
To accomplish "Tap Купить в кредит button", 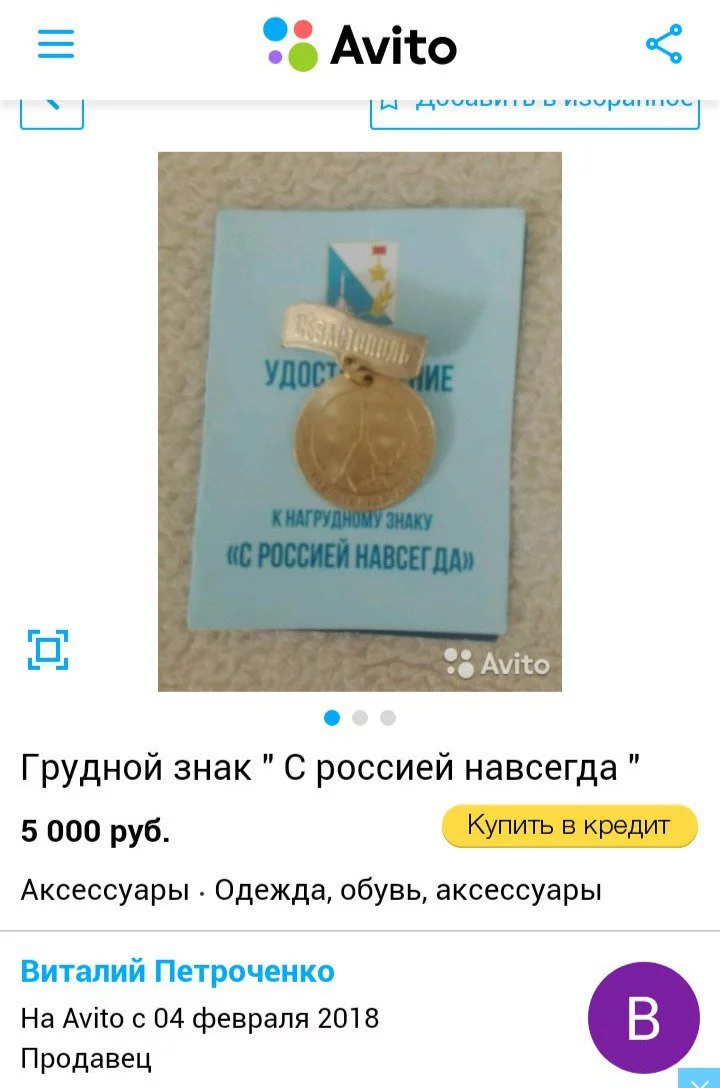I will (x=569, y=826).
